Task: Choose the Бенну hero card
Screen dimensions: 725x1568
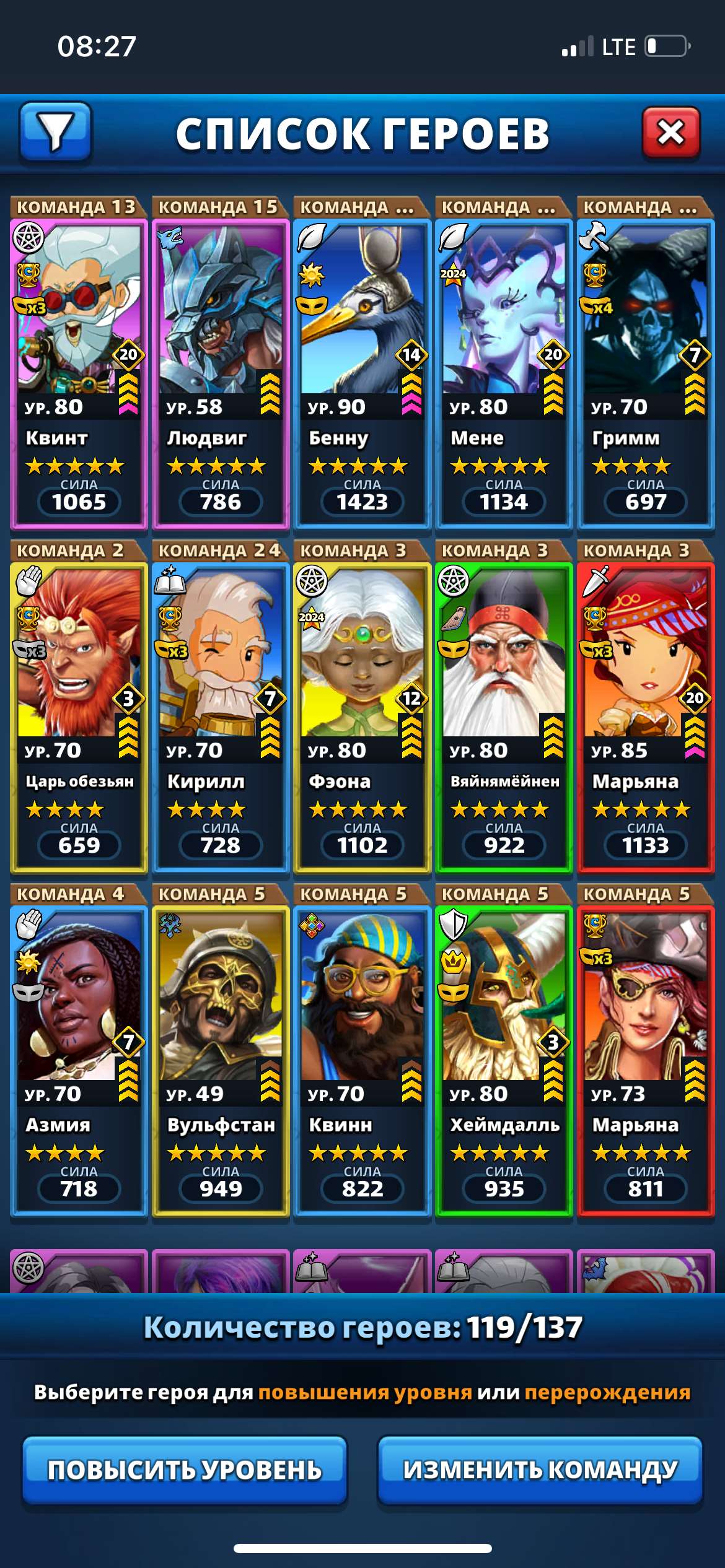Action: [362, 372]
